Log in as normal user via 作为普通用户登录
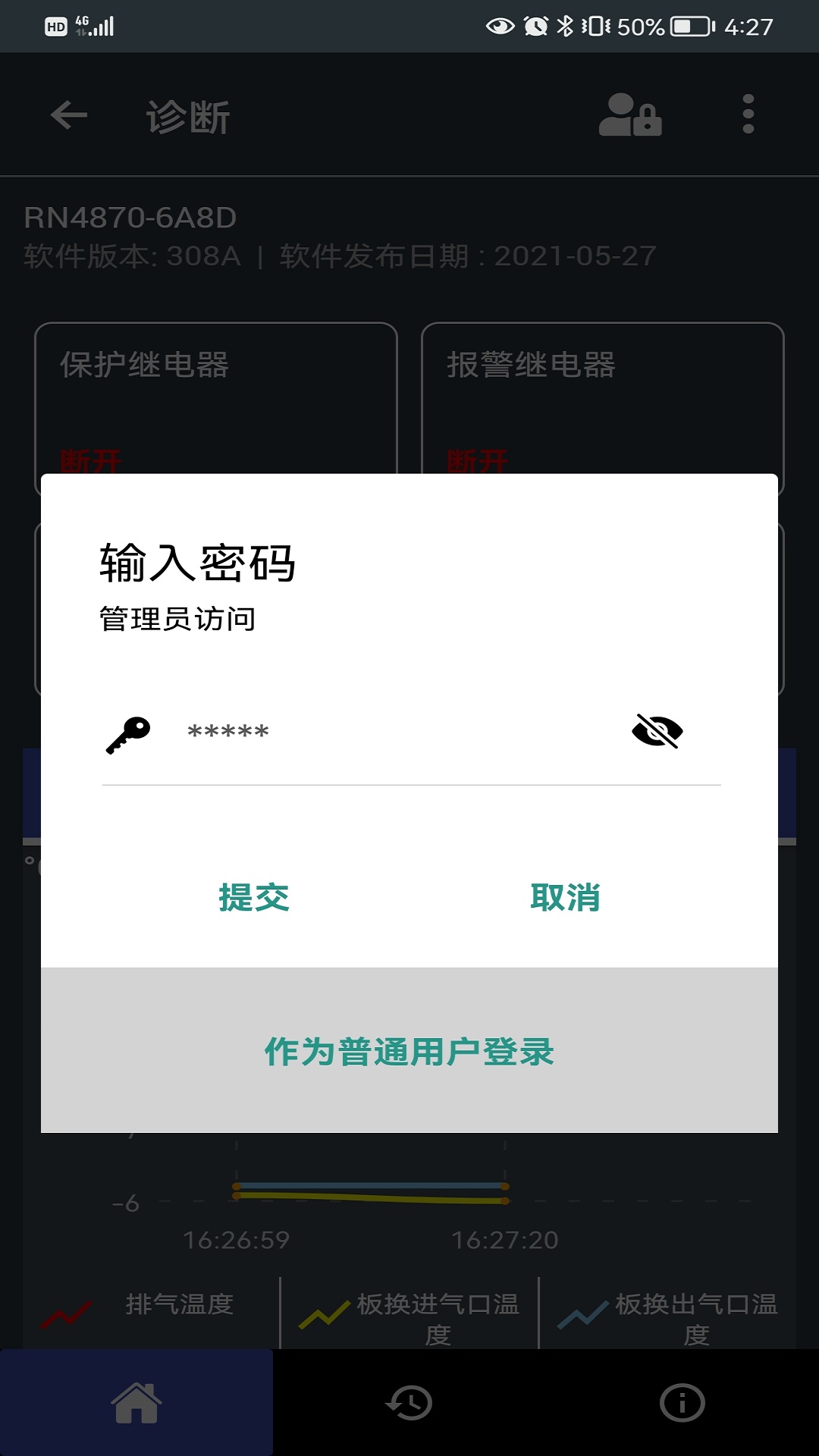The image size is (819, 1456). (409, 1052)
